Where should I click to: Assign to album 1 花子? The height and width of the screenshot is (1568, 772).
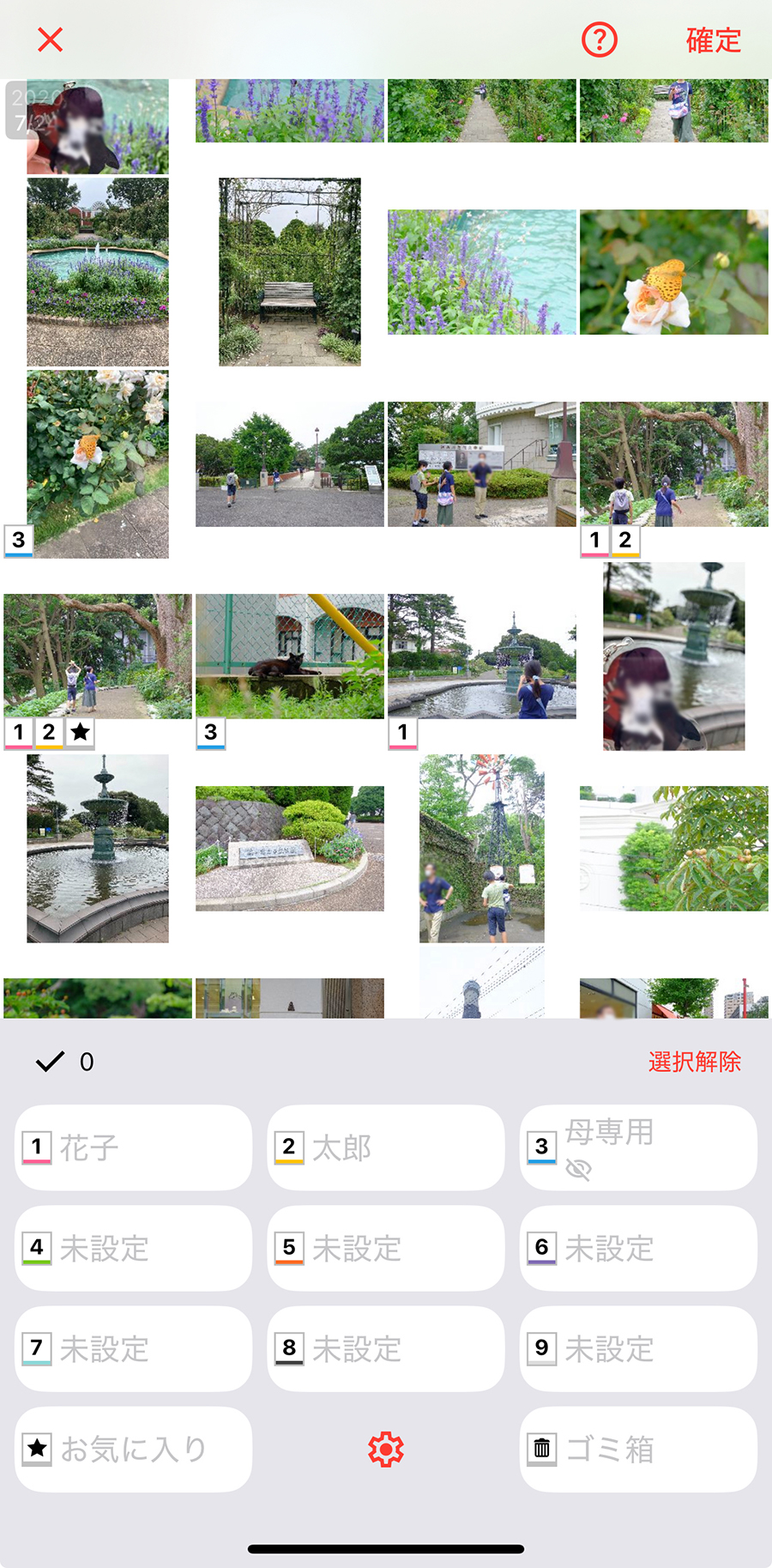pyautogui.click(x=133, y=1147)
